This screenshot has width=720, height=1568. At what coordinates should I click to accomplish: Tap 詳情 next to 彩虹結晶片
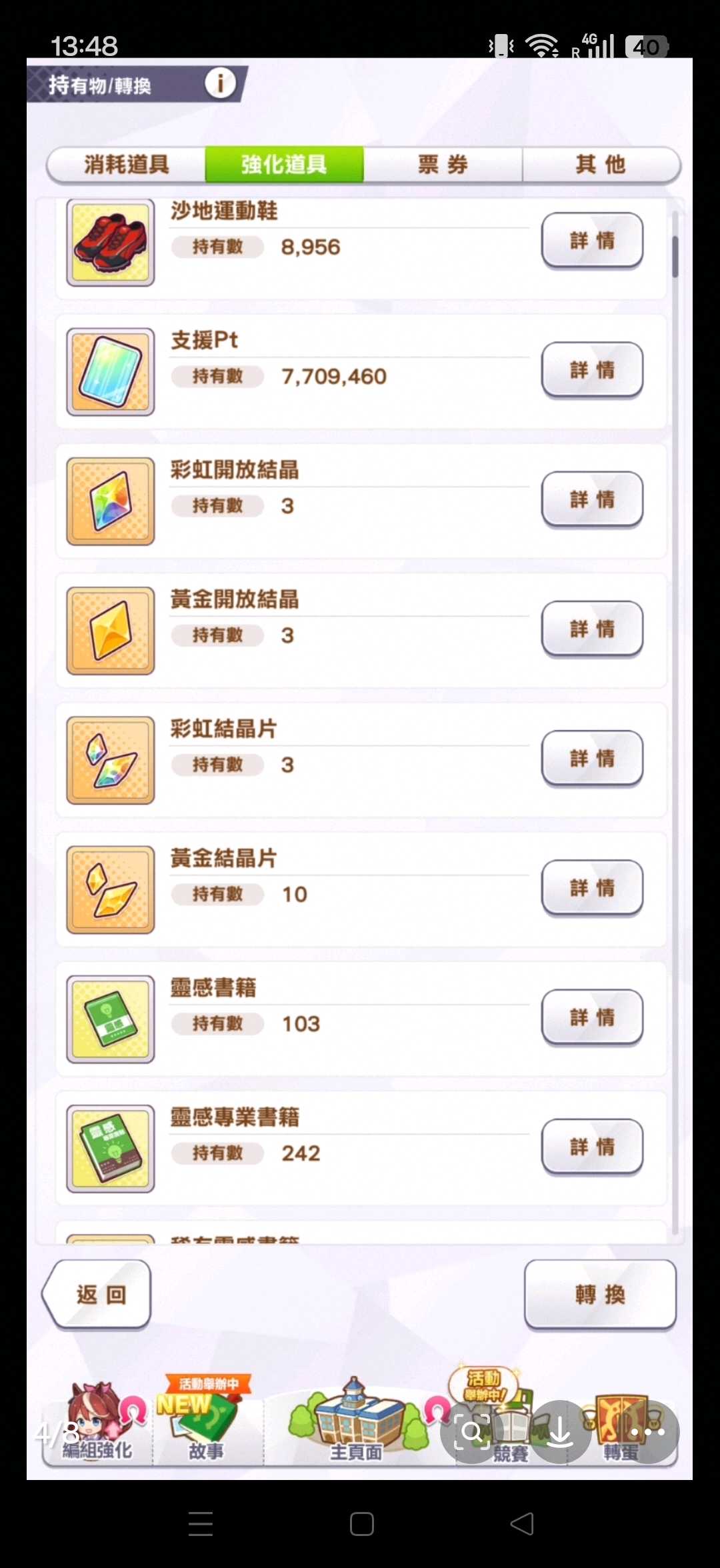click(592, 758)
